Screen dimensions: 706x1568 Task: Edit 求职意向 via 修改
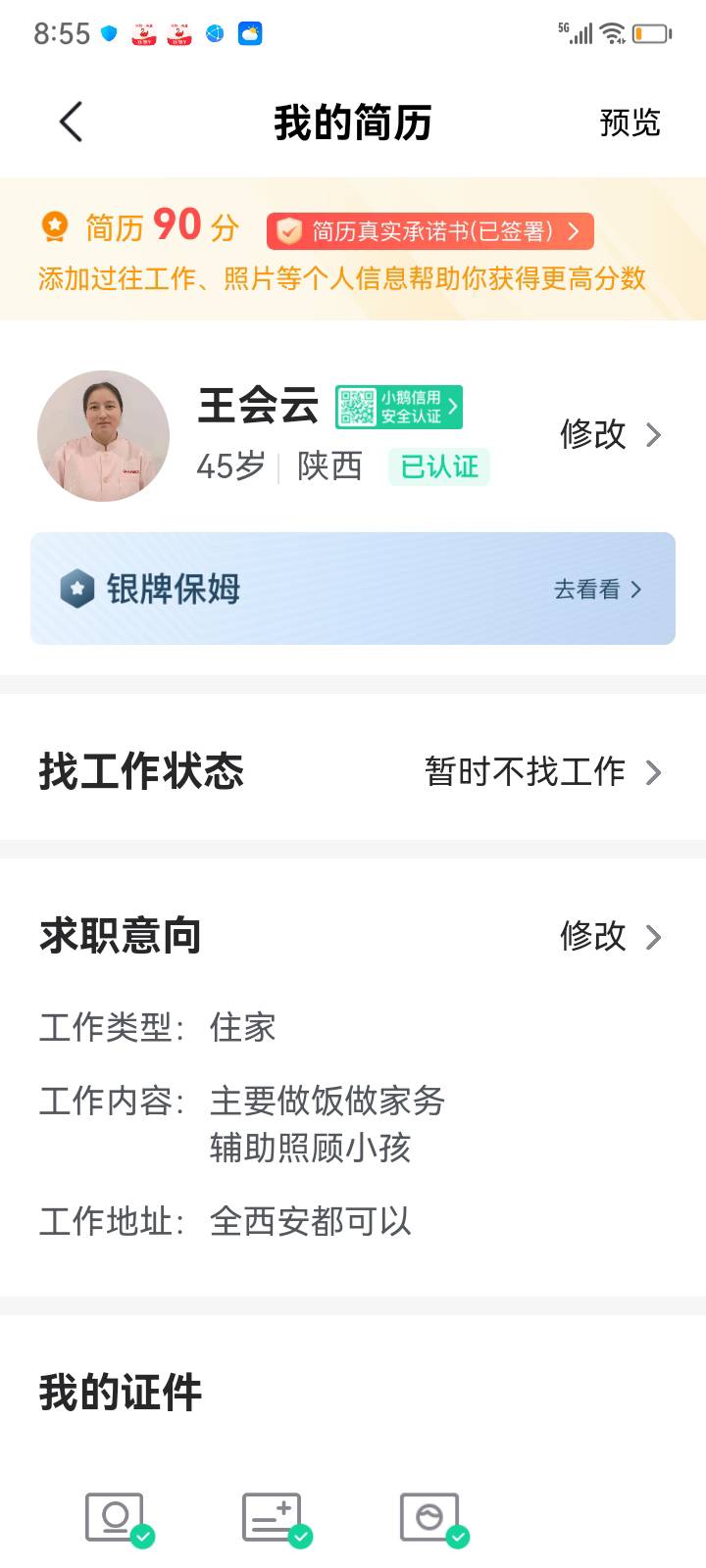point(610,937)
